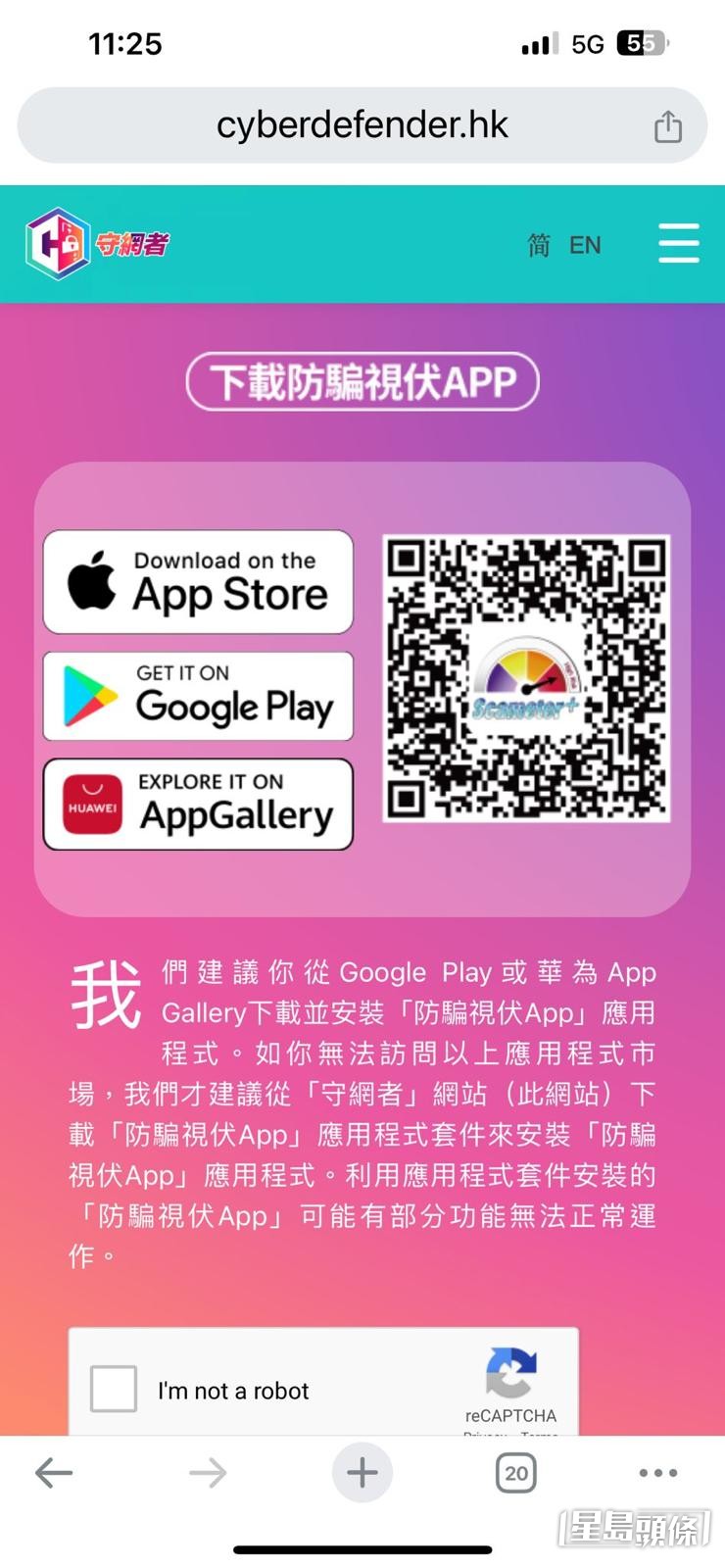This screenshot has width=725, height=1568.
Task: View the 20 open tabs
Action: 515,1472
